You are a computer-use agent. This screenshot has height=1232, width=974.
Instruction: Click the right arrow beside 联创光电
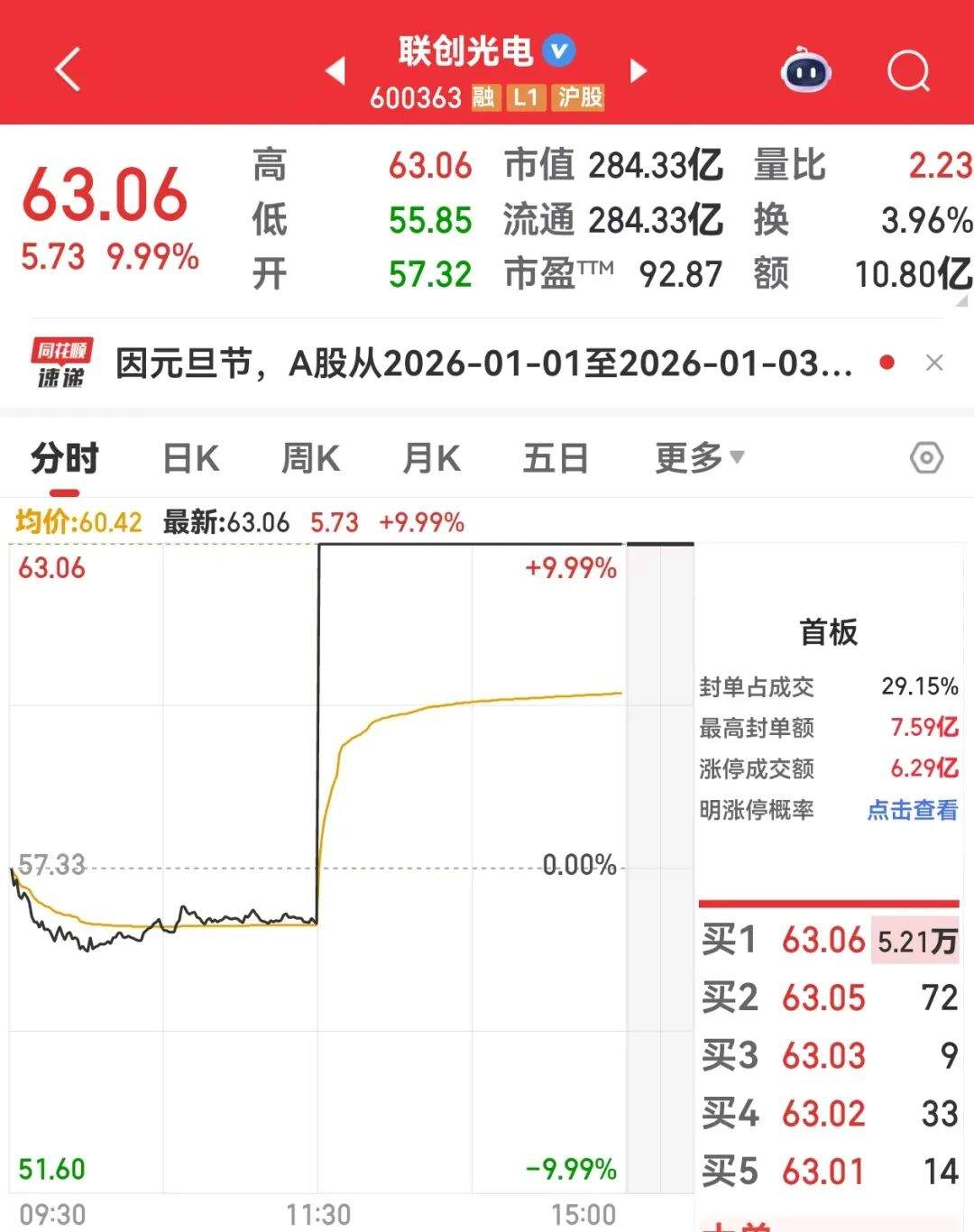tap(640, 70)
